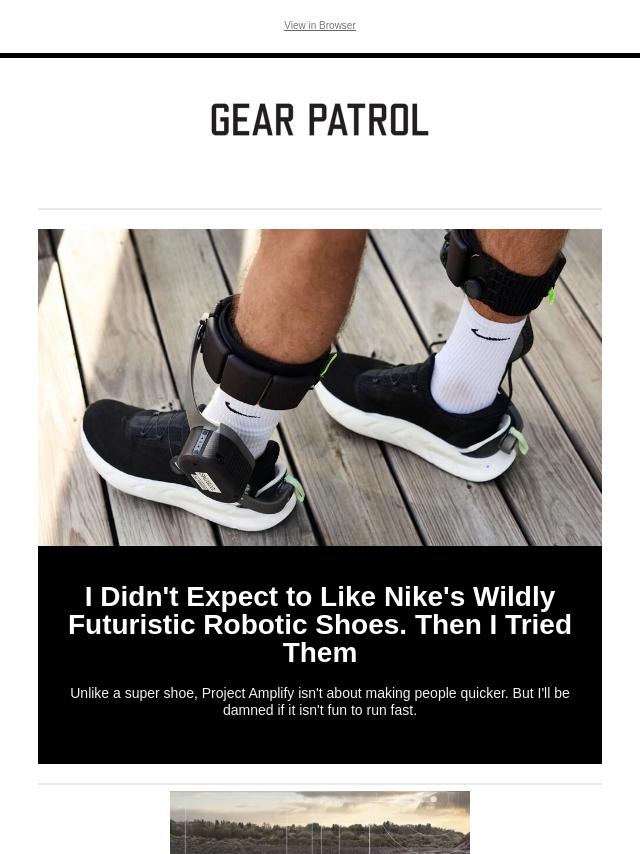Image resolution: width=640 pixels, height=854 pixels.
Task: Open the Nike robotic shoes article photo
Action: [320, 387]
